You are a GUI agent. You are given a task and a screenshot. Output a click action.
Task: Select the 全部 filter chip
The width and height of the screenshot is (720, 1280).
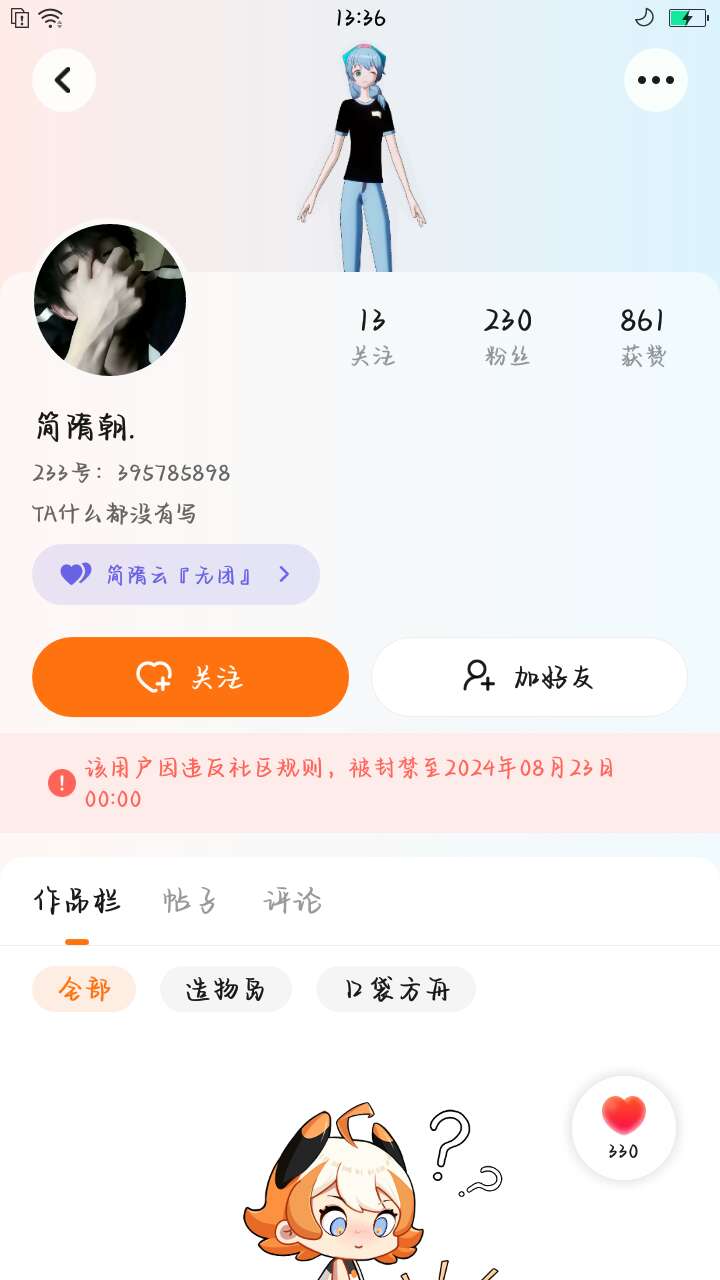coord(84,989)
